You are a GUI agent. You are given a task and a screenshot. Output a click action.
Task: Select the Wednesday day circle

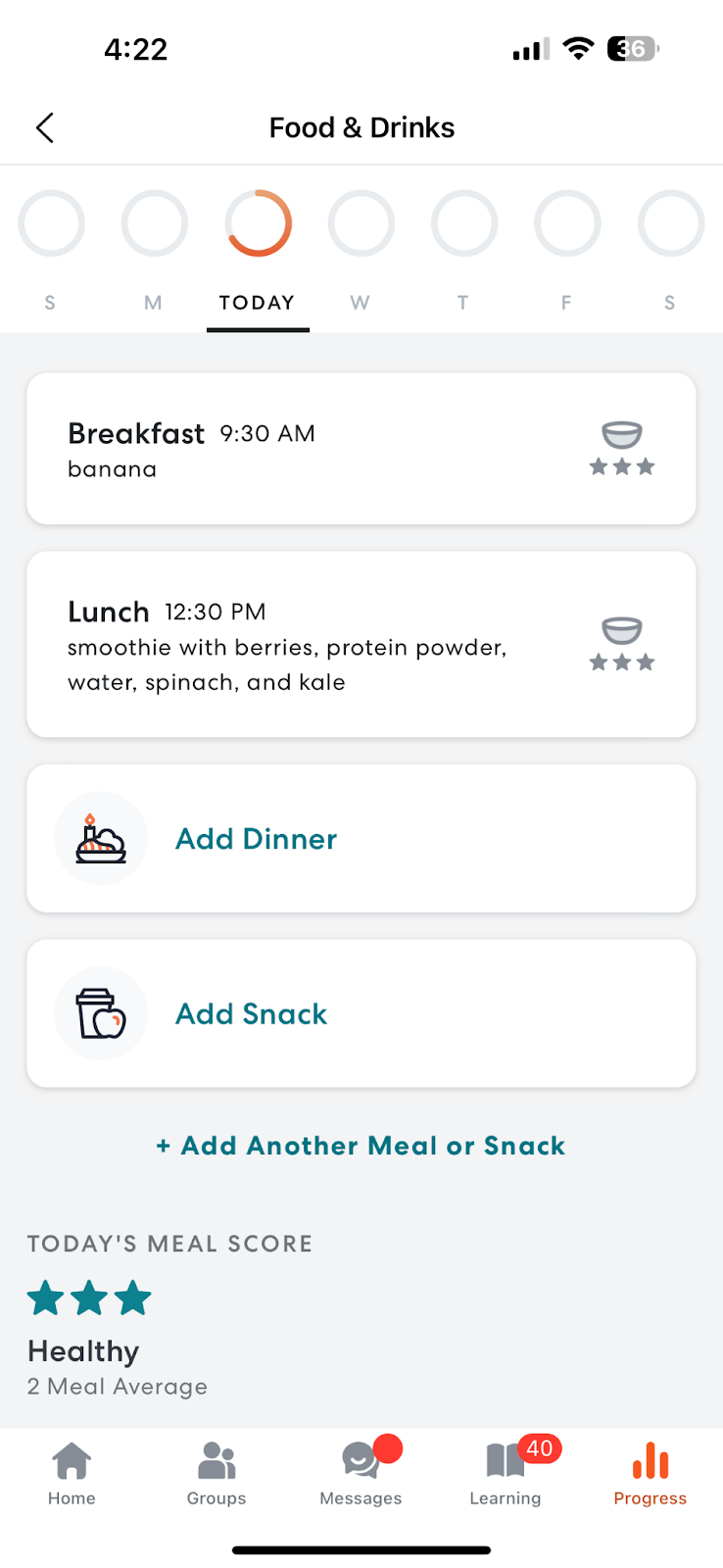[x=361, y=223]
